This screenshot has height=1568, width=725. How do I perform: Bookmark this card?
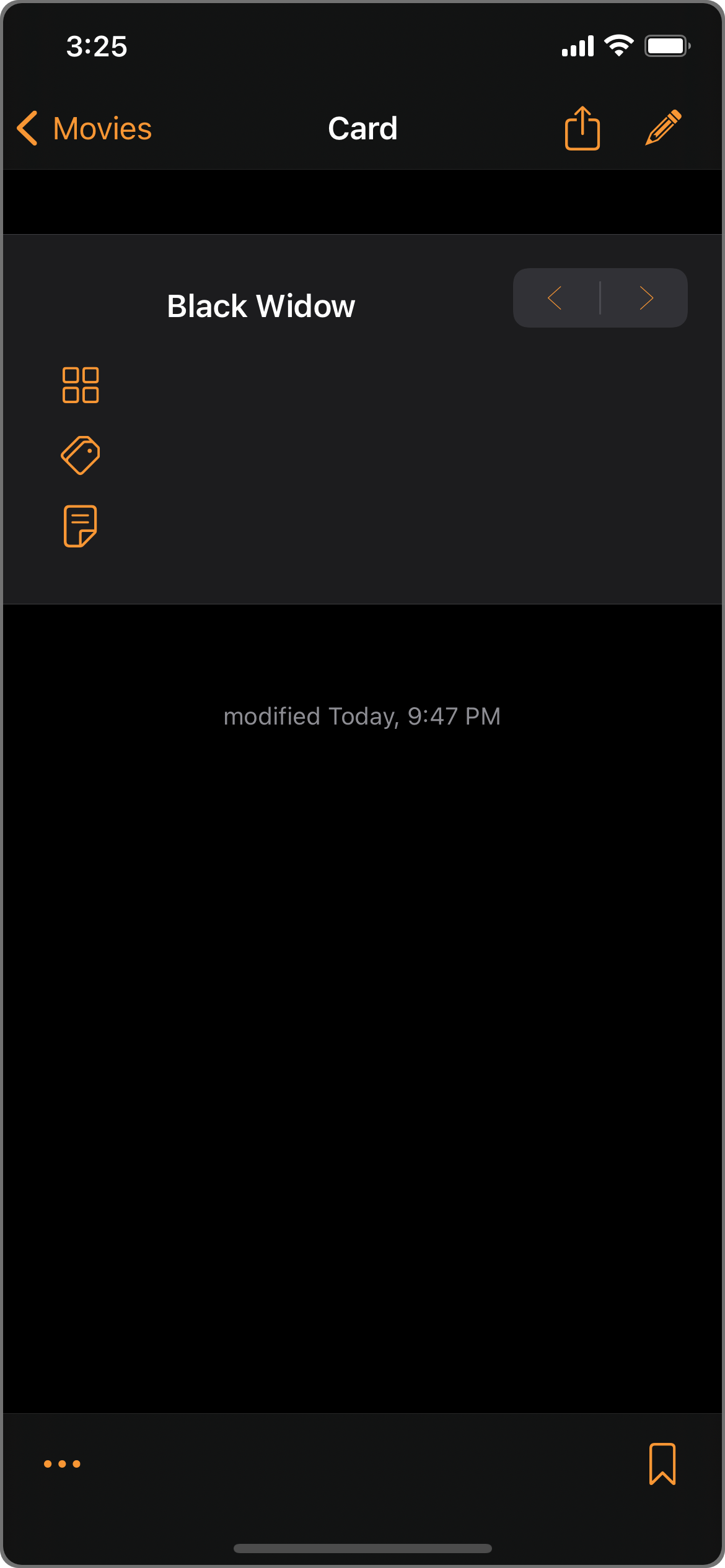coord(662,1463)
